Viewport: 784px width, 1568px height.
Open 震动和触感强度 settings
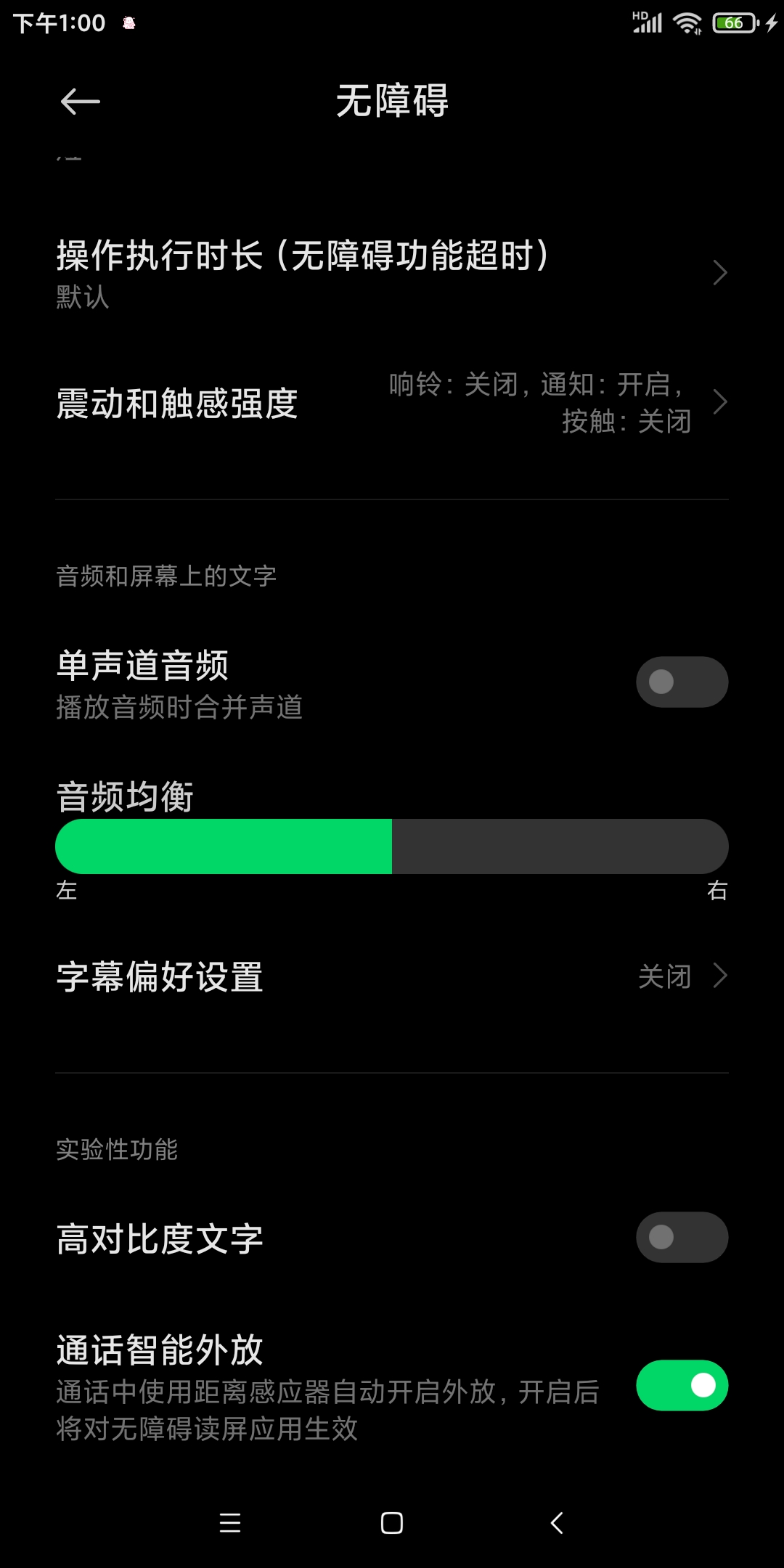coord(392,403)
